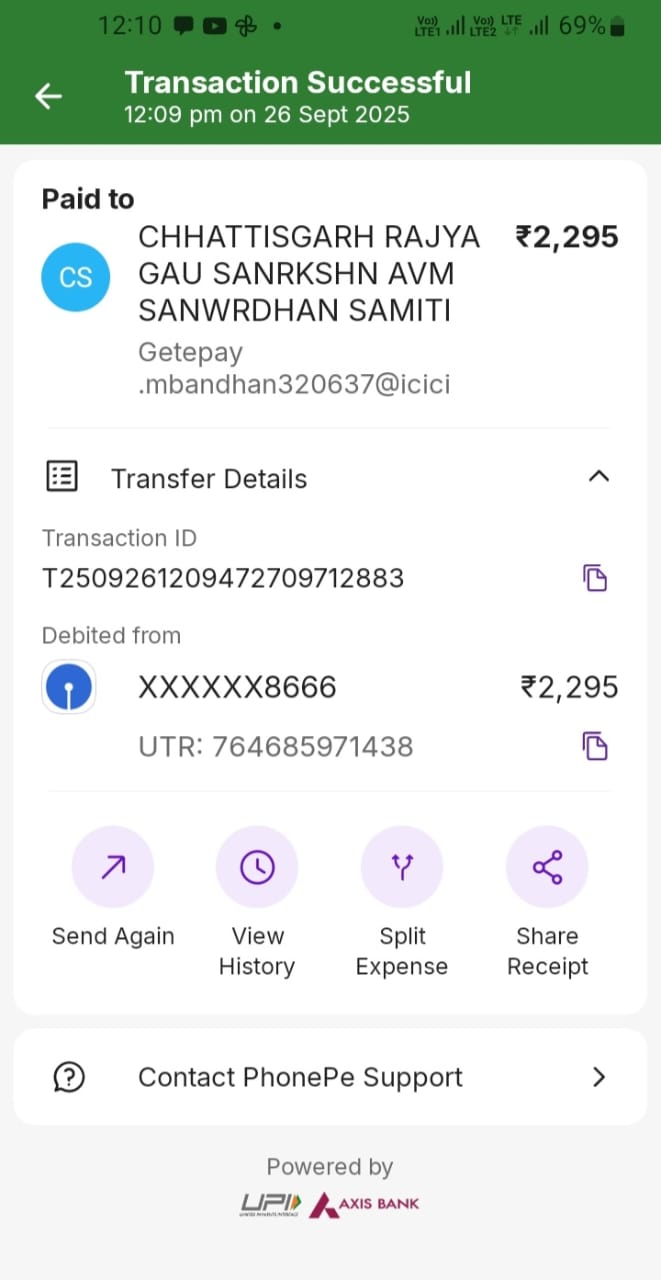
Task: Open View History
Action: coord(257,867)
